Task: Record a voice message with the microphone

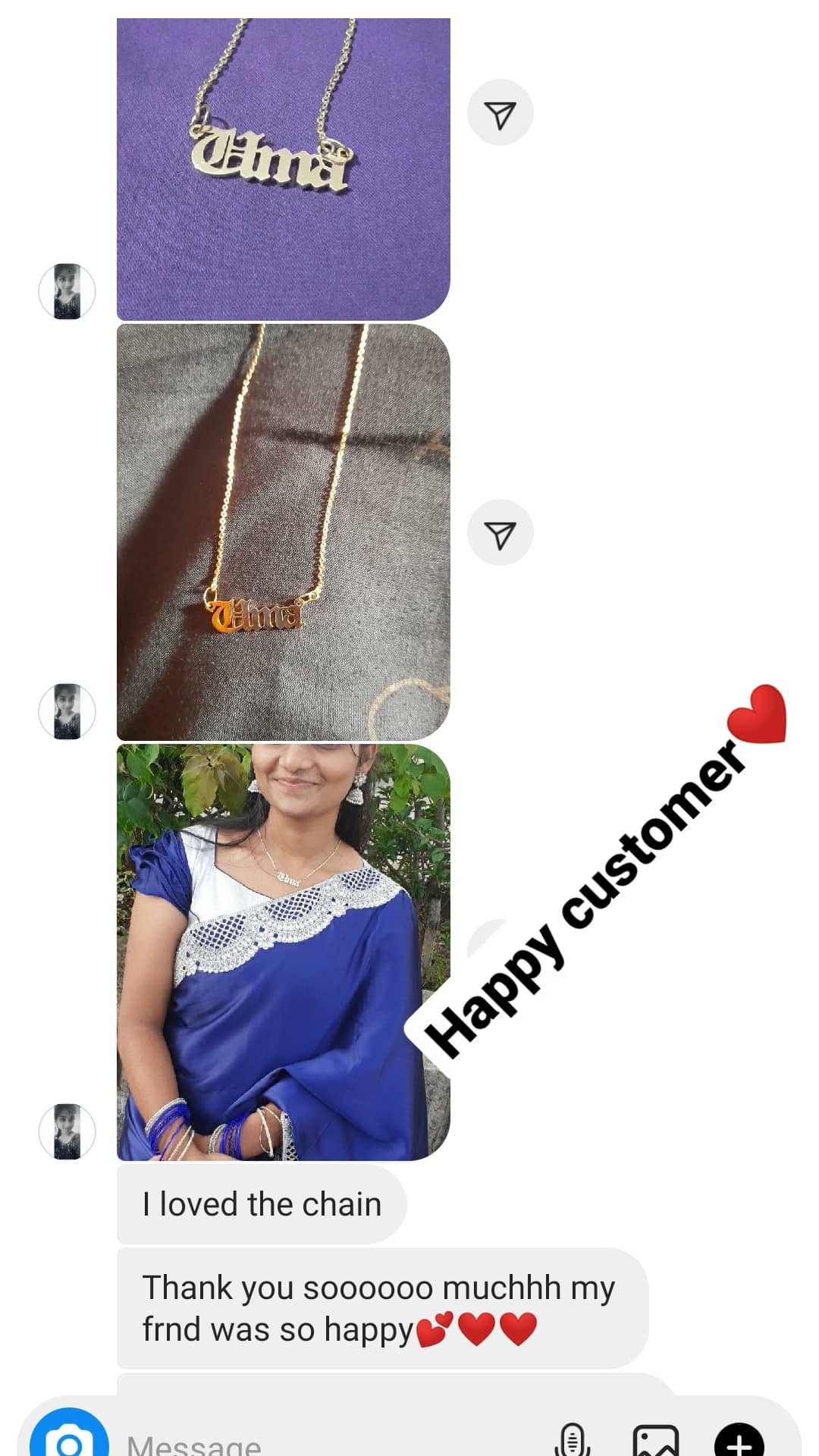Action: click(x=573, y=1439)
